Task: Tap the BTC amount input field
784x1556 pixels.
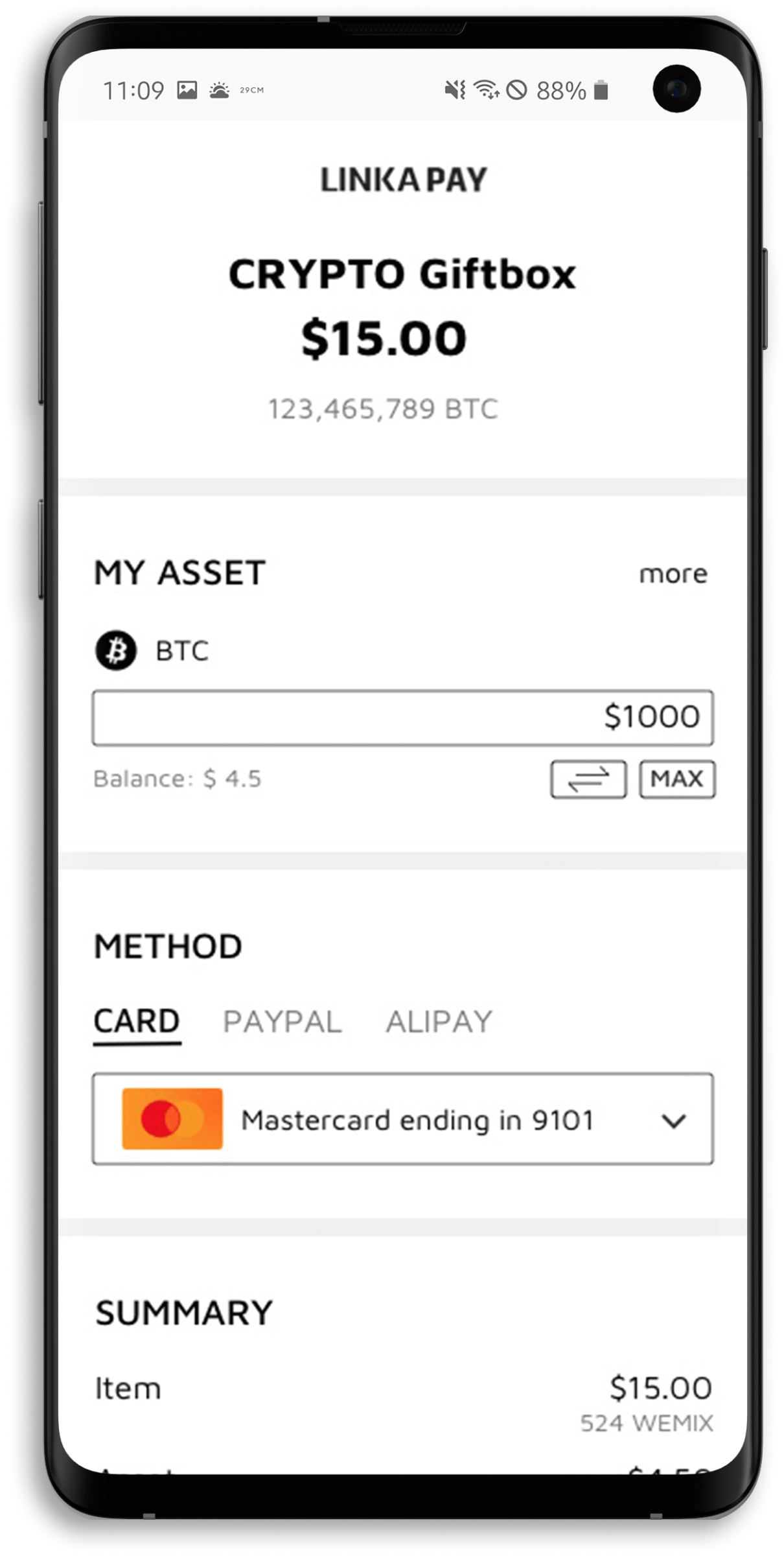Action: point(402,718)
